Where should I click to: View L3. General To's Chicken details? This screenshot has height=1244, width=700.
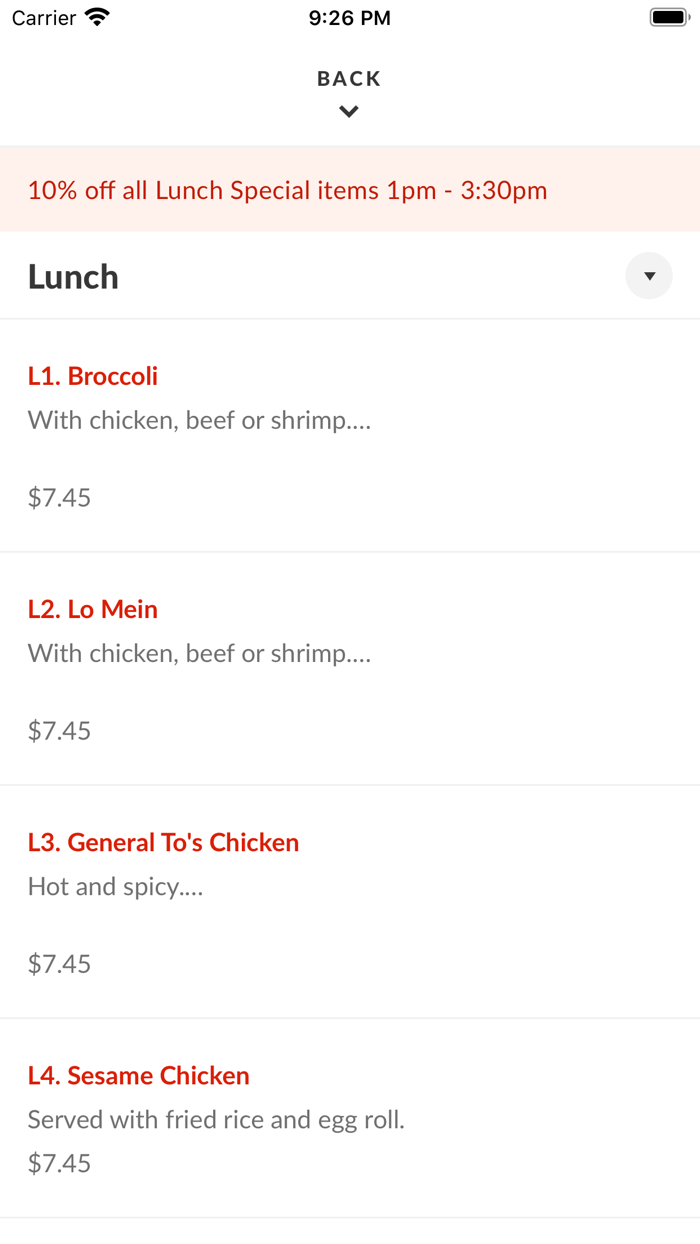pos(163,842)
